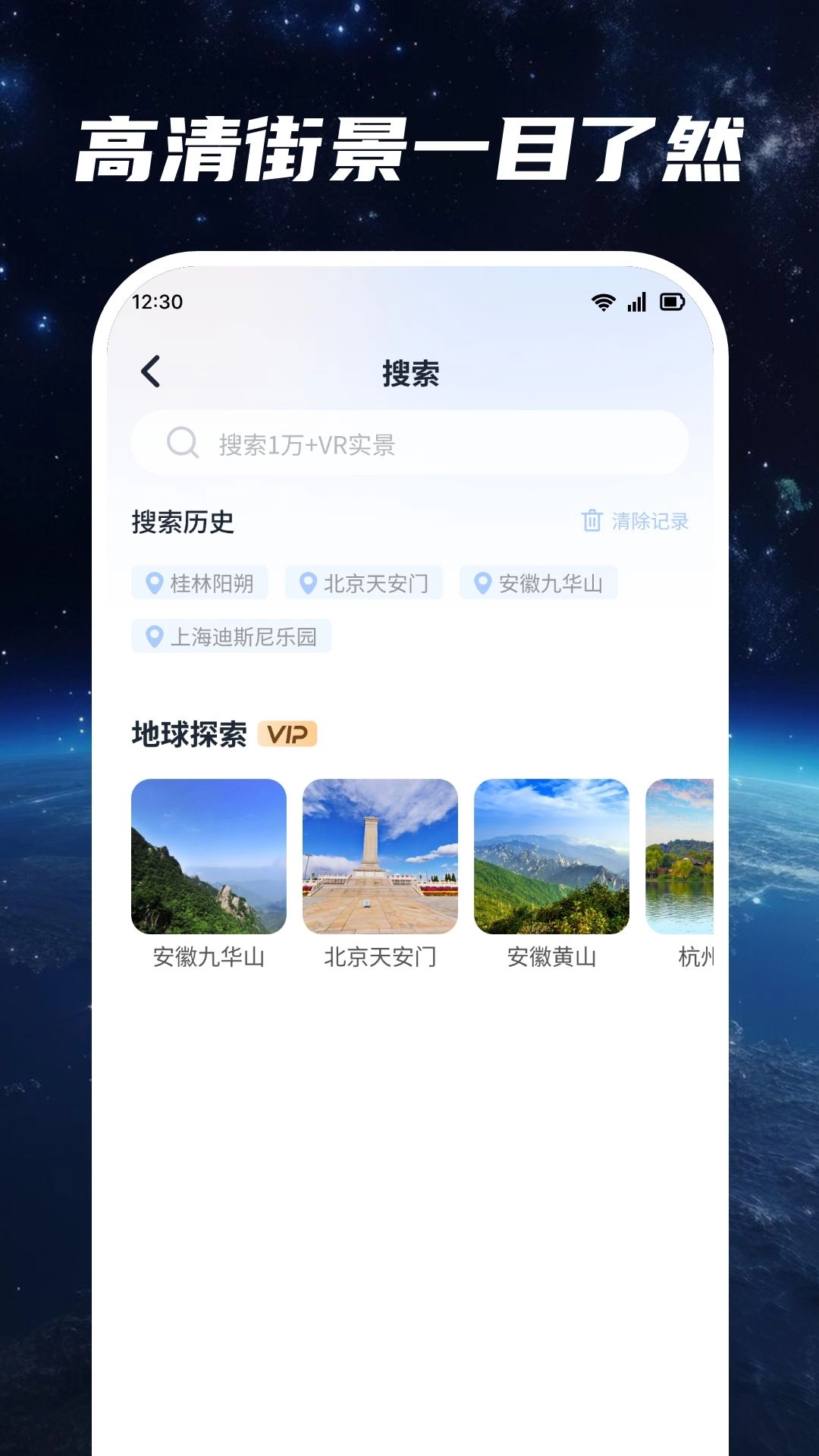819x1456 pixels.
Task: Click the battery icon in the status bar
Action: (672, 301)
